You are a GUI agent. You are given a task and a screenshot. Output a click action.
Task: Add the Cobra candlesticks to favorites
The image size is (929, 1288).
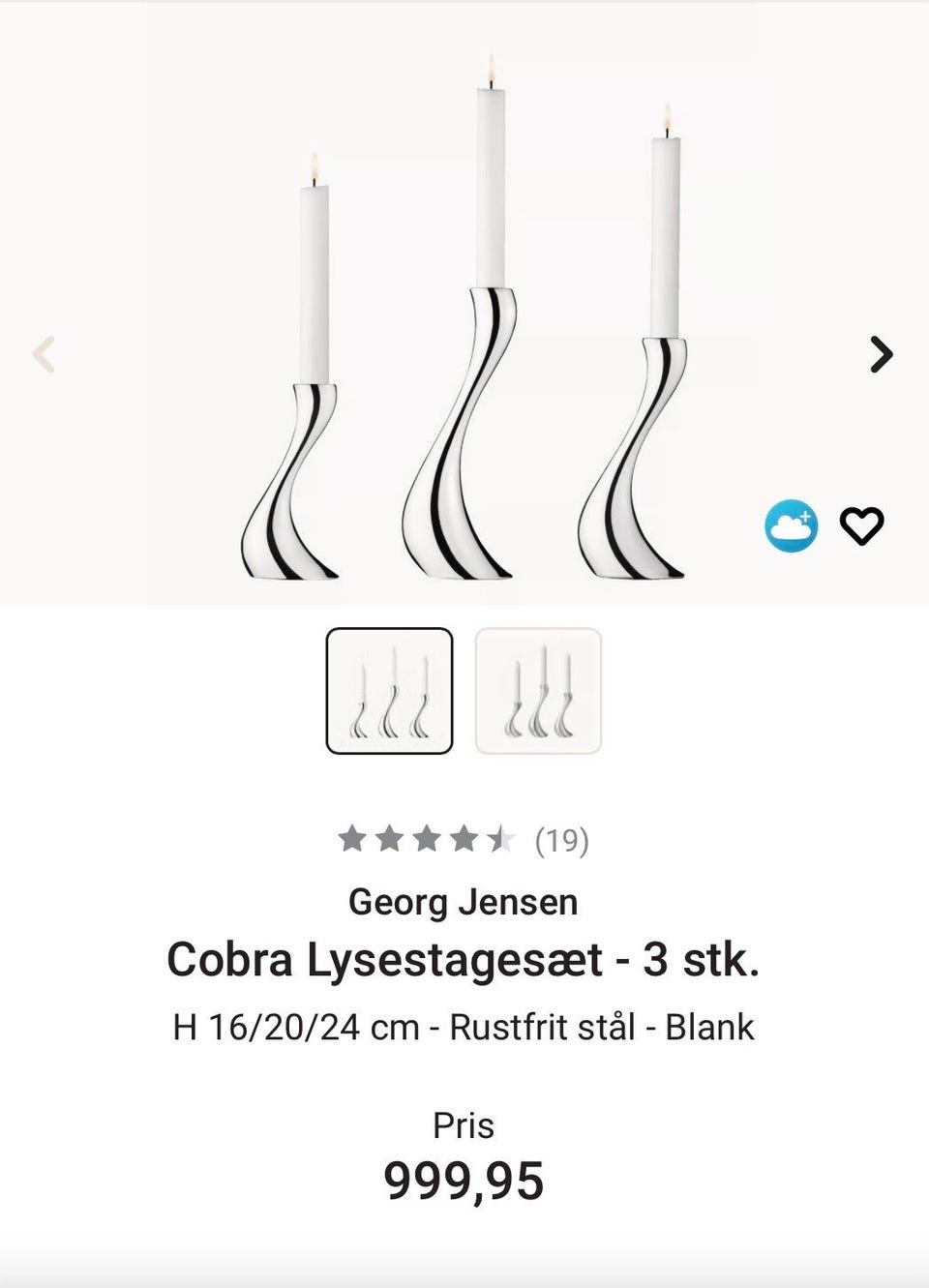(x=861, y=526)
